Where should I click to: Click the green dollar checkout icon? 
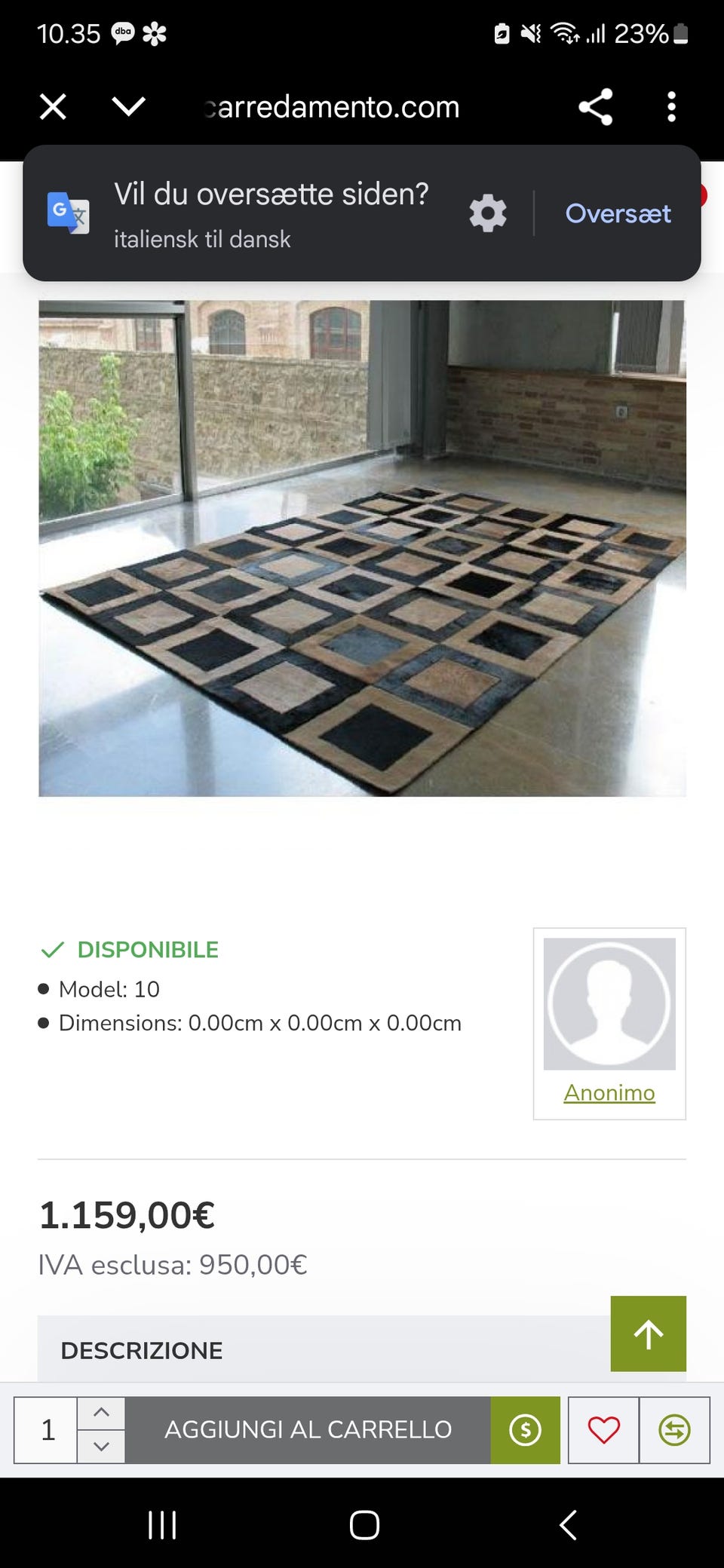coord(524,1429)
